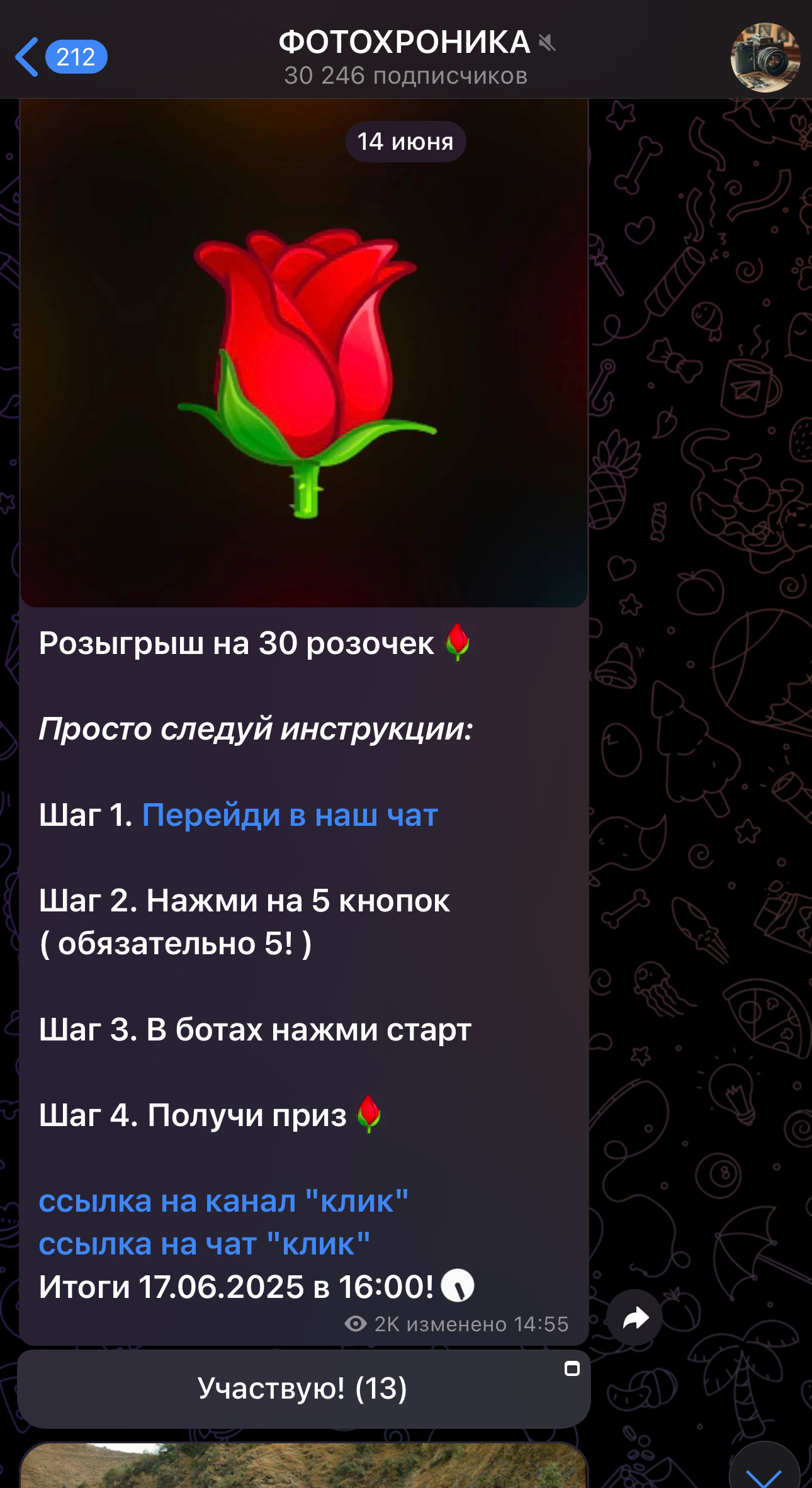Follow the "Перейди в наш чат" link

point(290,815)
